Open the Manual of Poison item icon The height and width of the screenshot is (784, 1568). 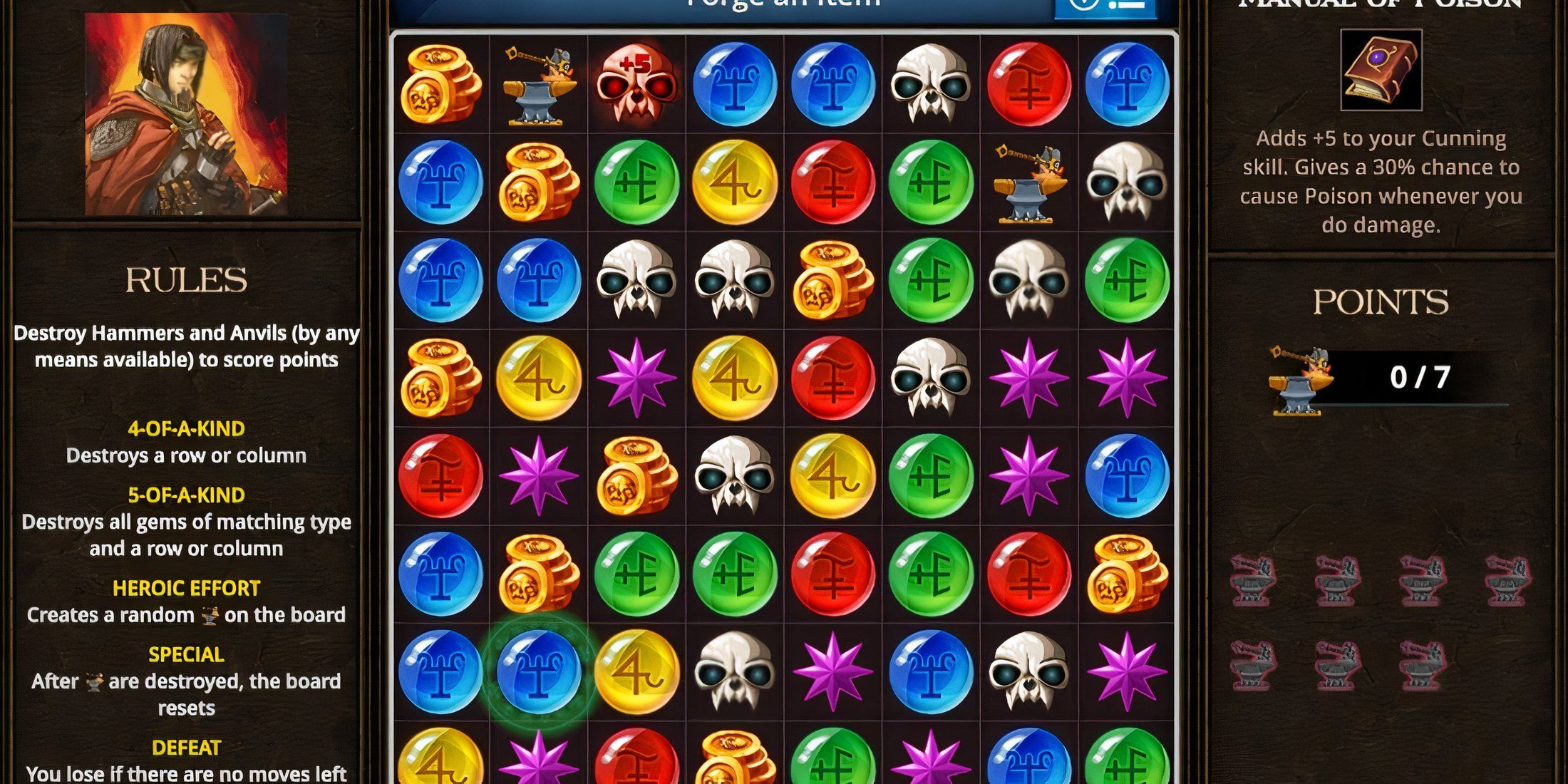pos(1381,70)
